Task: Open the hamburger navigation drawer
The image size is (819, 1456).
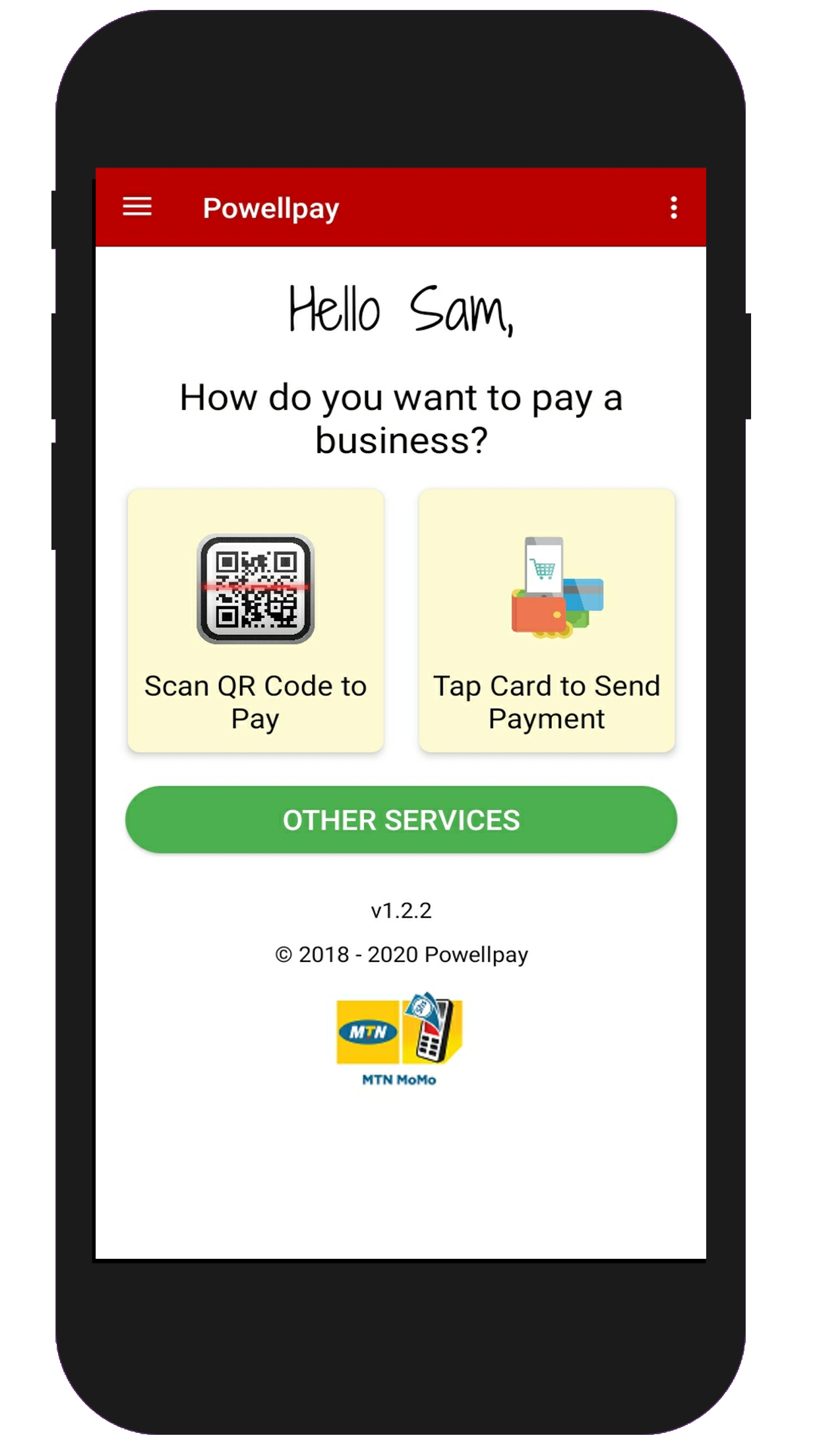Action: [x=137, y=207]
